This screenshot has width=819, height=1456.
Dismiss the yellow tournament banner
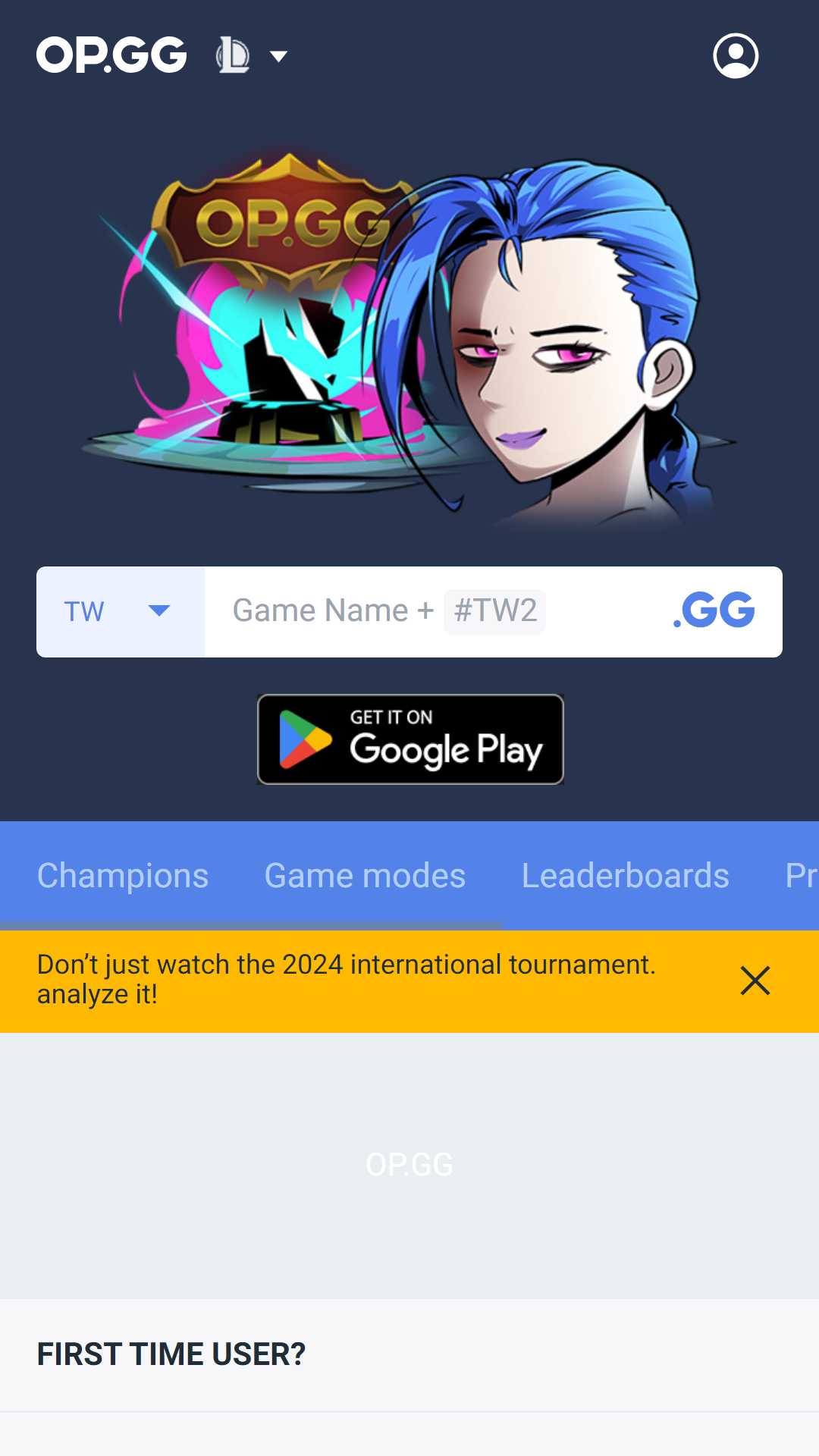coord(755,981)
